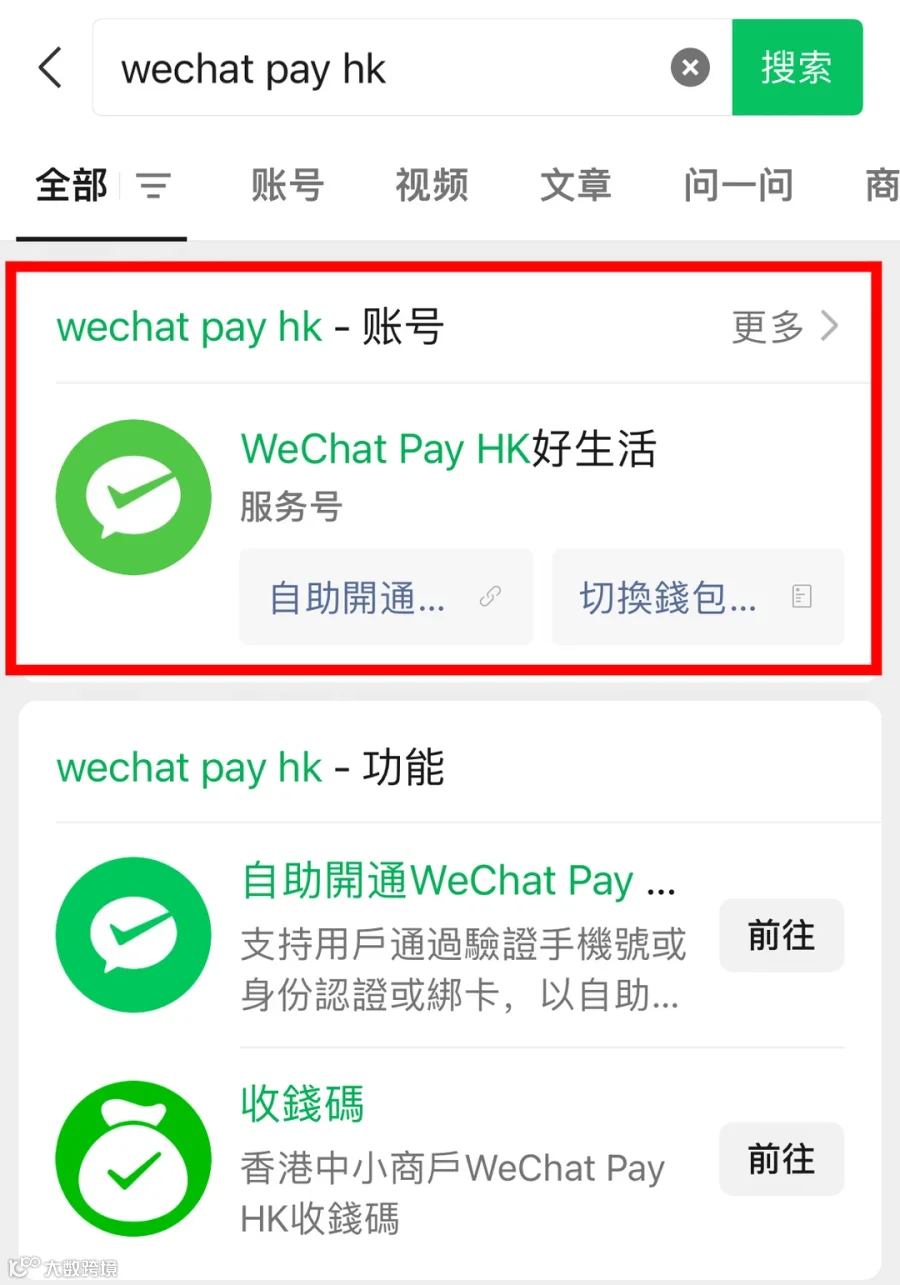Viewport: 900px width, 1285px height.
Task: Switch to the 视频 tab
Action: coord(431,186)
